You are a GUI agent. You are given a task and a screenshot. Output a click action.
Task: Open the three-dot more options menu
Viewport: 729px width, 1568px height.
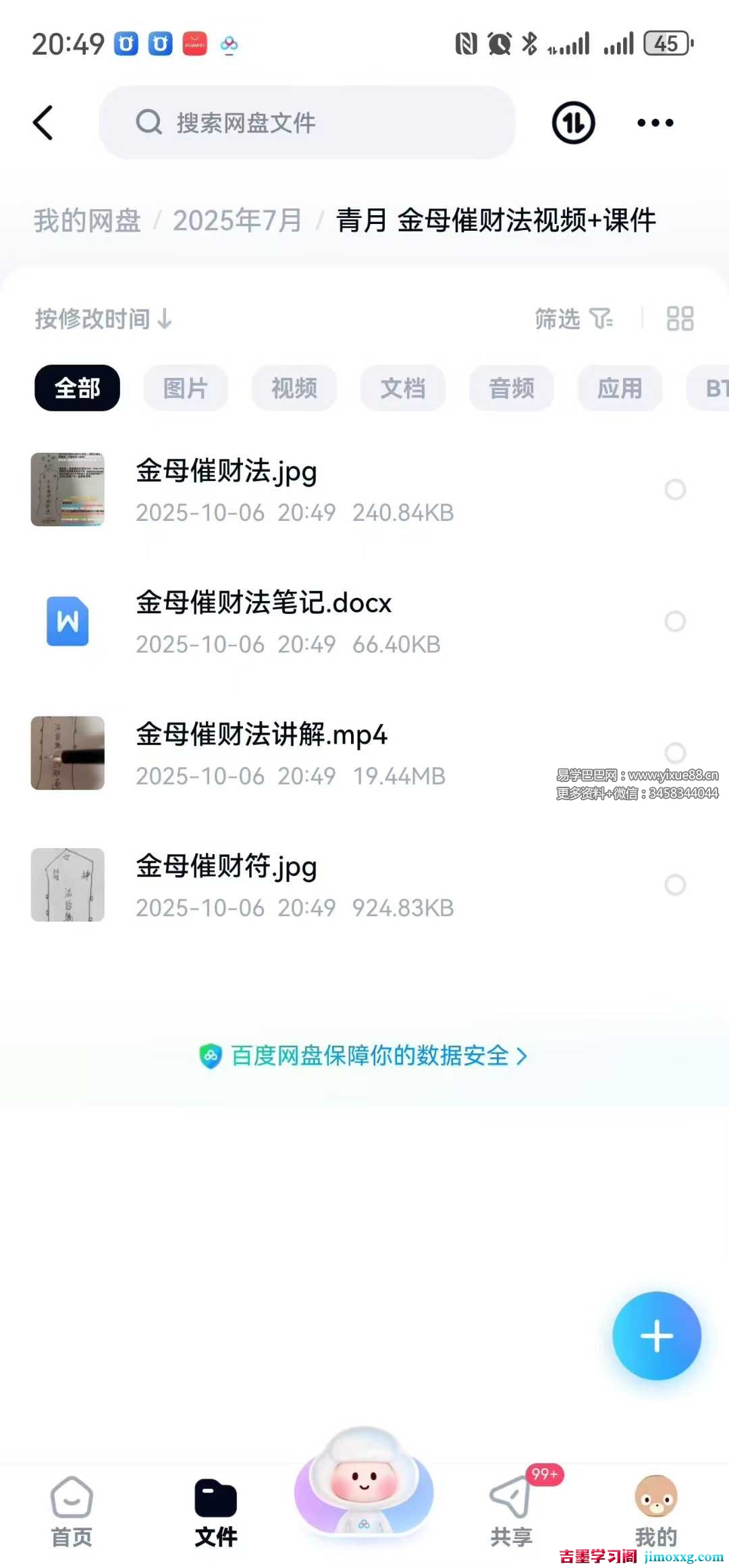pyautogui.click(x=653, y=123)
